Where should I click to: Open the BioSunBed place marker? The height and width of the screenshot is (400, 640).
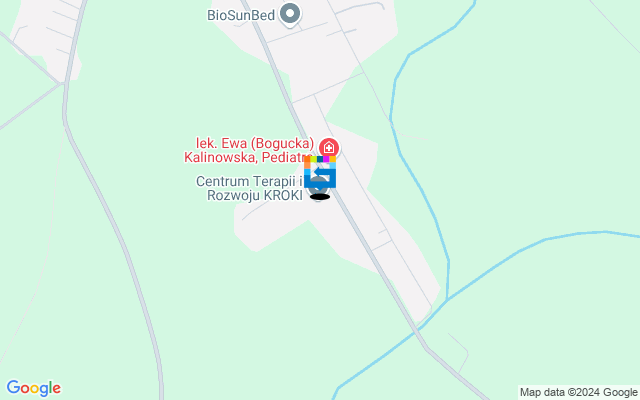pos(290,14)
